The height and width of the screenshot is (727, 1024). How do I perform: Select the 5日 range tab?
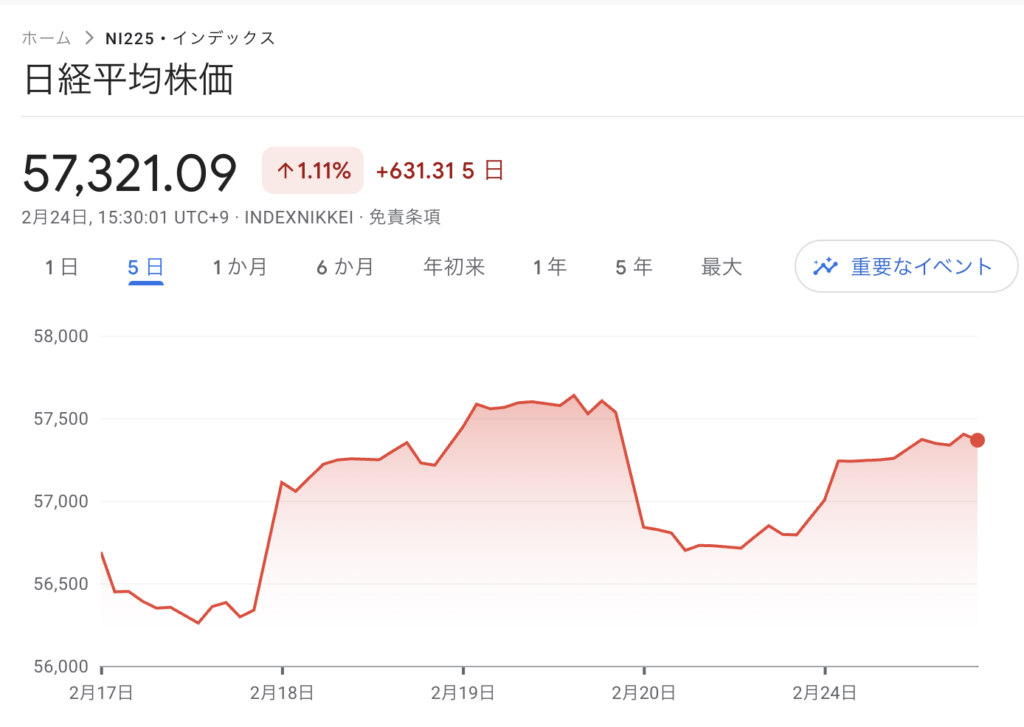pos(145,267)
